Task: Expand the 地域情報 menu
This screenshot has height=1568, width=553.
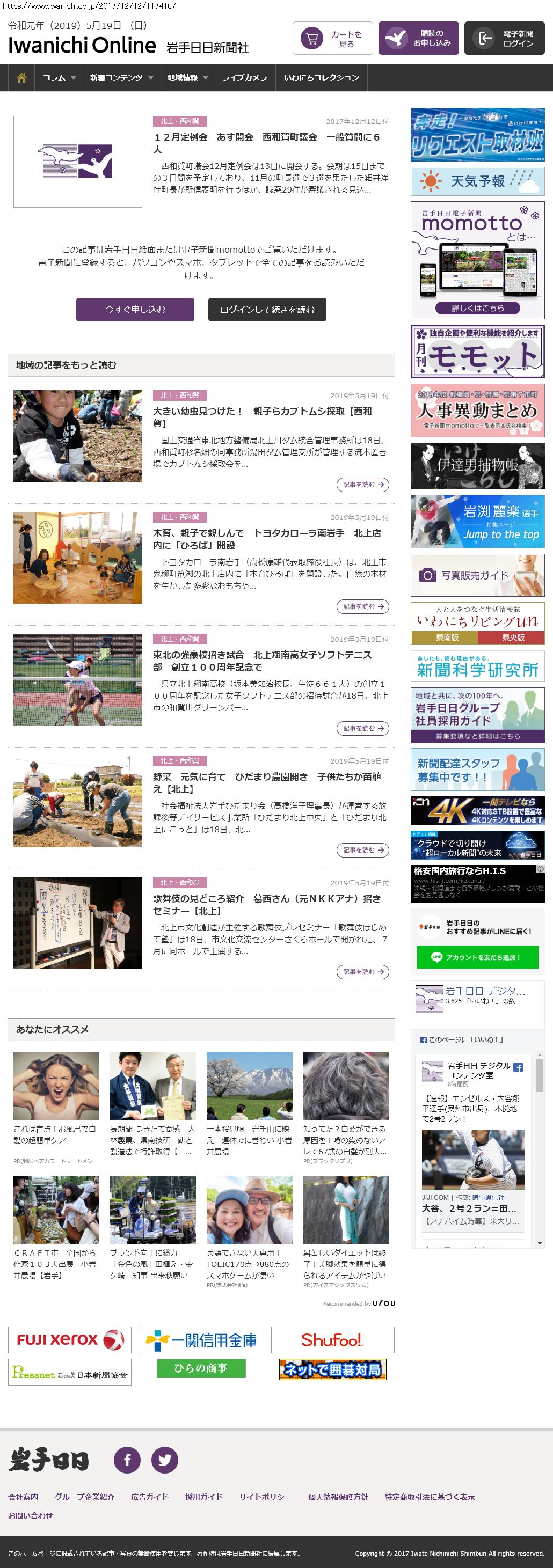Action: tap(187, 78)
